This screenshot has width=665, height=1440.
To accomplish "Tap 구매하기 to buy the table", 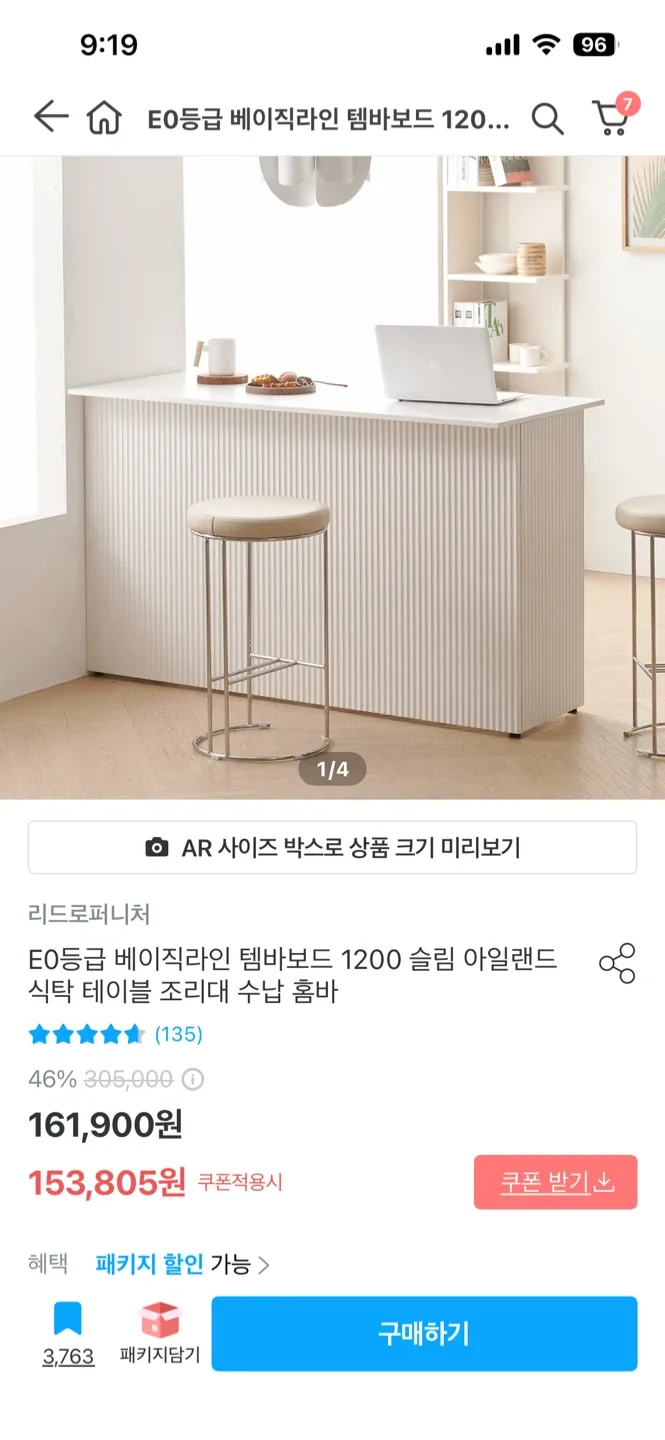I will click(x=424, y=1334).
